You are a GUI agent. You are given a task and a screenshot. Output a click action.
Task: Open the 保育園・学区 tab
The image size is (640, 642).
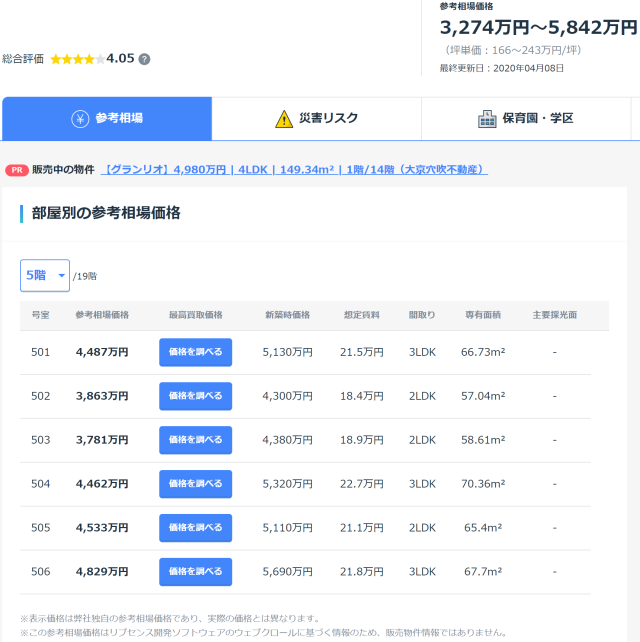pyautogui.click(x=526, y=118)
